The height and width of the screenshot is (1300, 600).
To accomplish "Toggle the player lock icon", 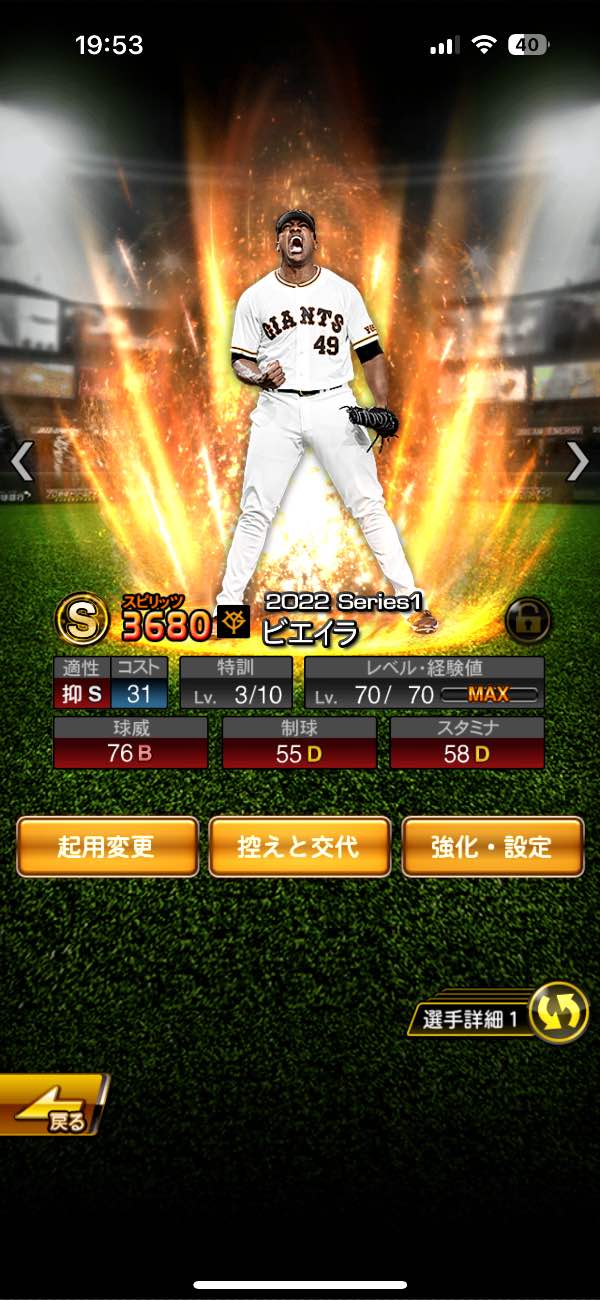I will [527, 620].
